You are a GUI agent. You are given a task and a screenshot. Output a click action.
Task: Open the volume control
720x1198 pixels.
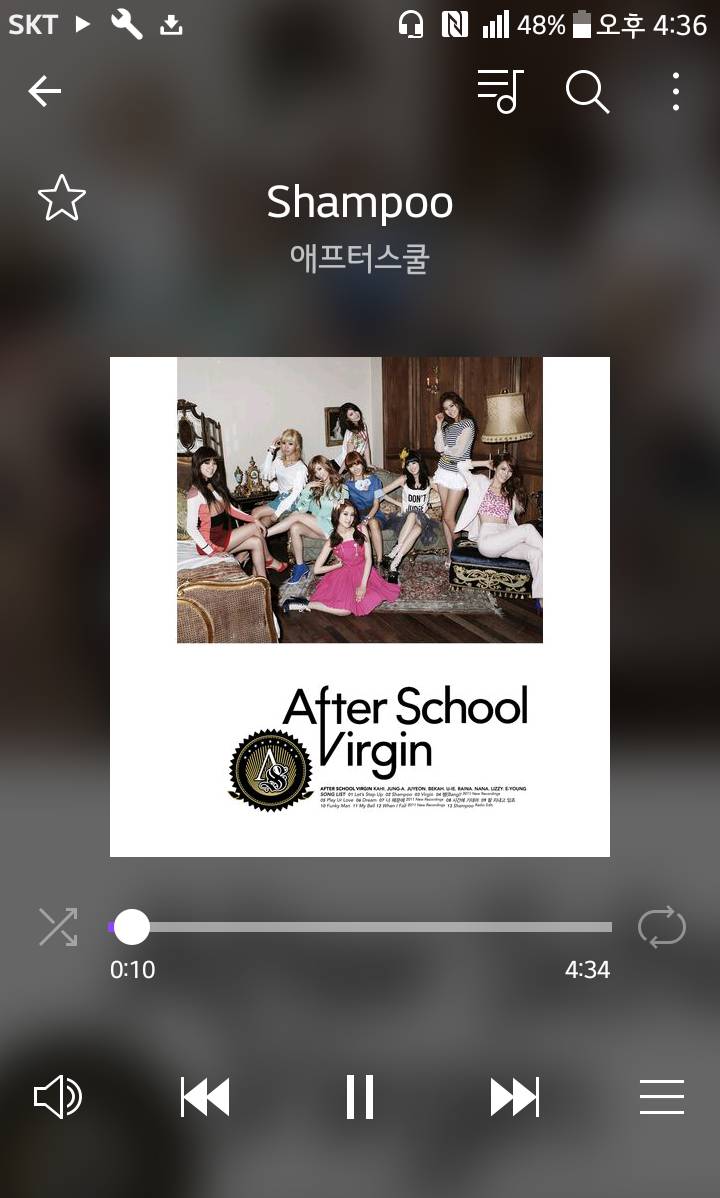pos(58,1097)
